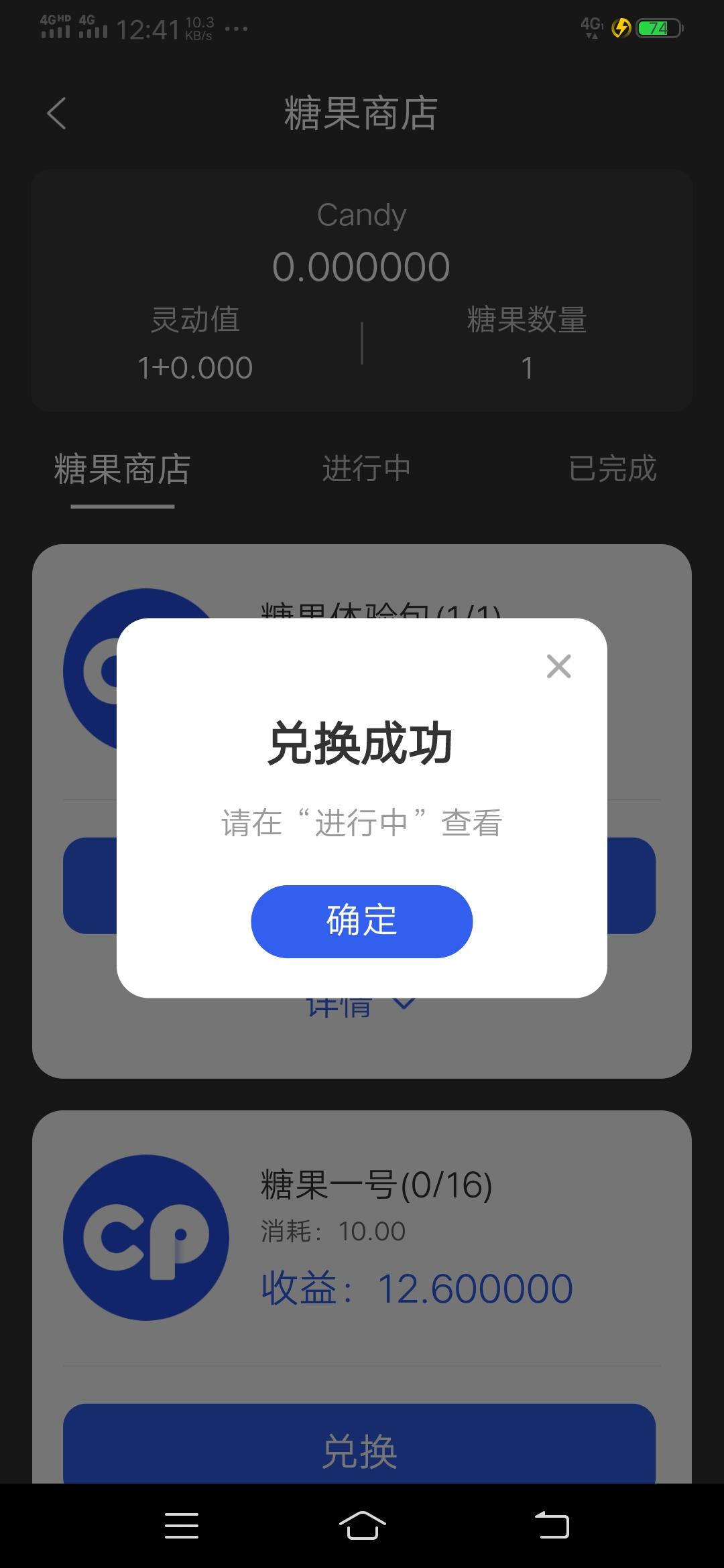The width and height of the screenshot is (724, 1568).
Task: Switch to the 进行中 tab
Action: pos(367,469)
